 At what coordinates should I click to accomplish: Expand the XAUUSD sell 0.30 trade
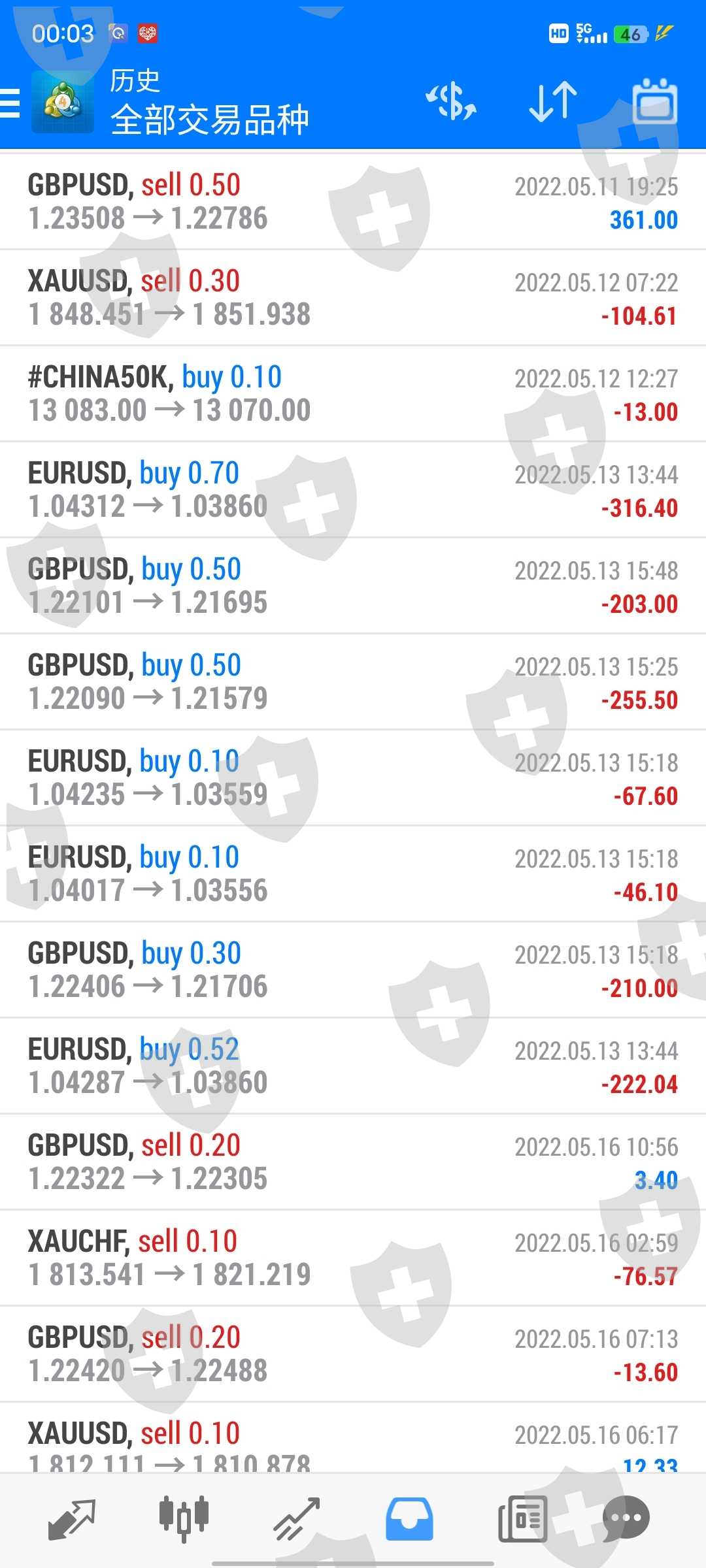353,297
